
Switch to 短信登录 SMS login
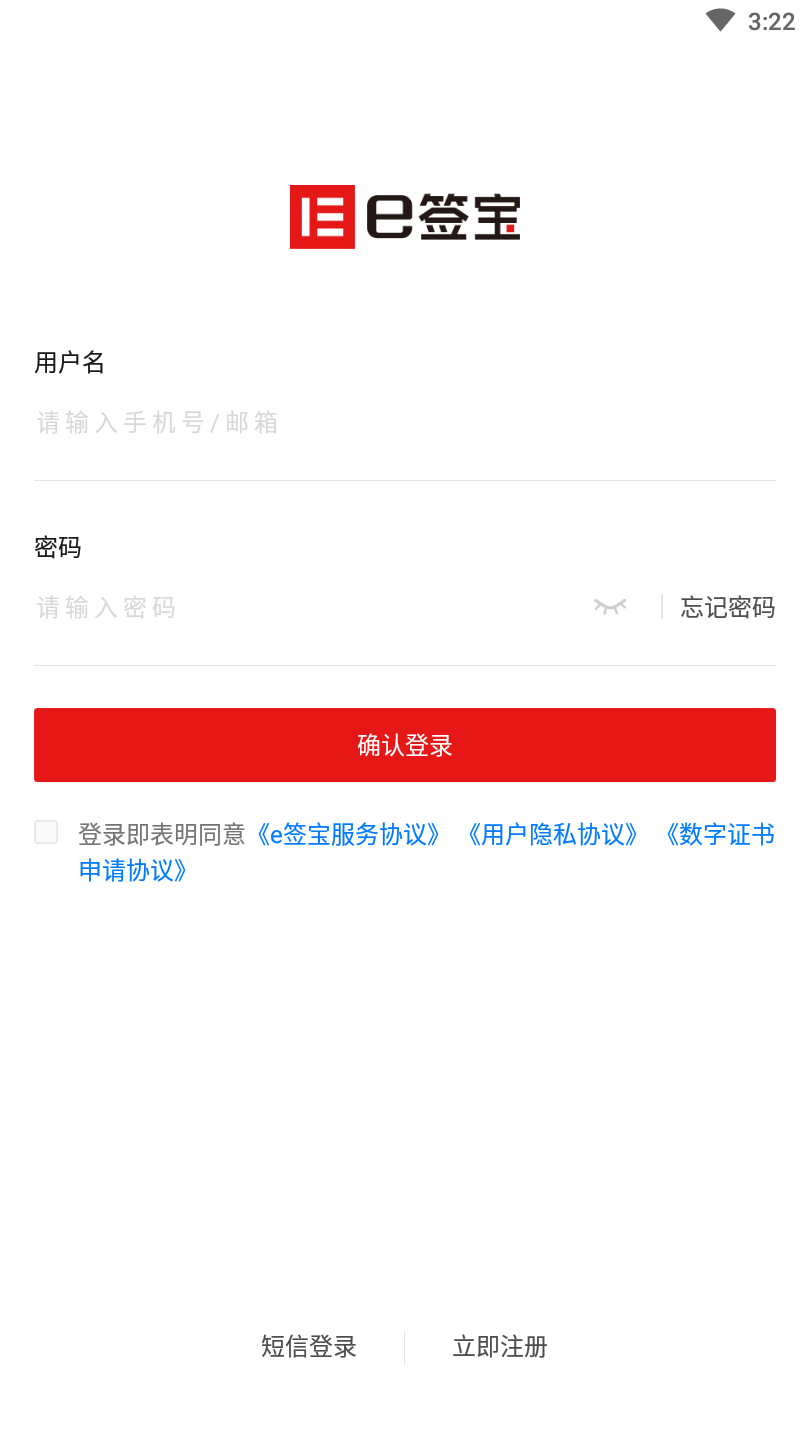(x=308, y=1347)
